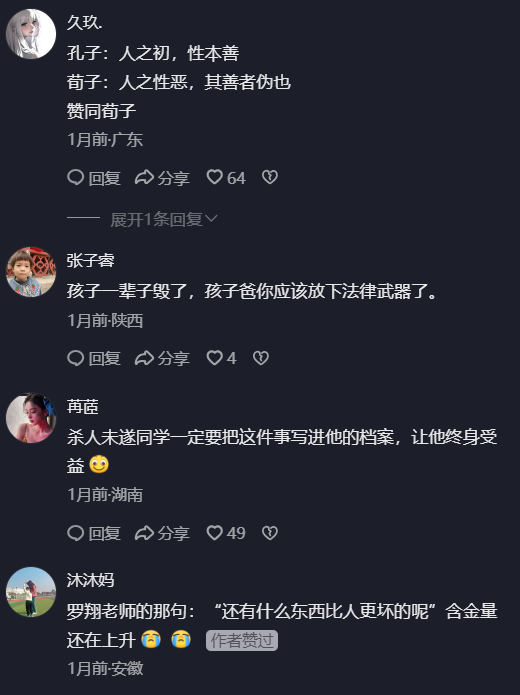The height and width of the screenshot is (695, 520).
Task: Reply to 久玖.'s comment
Action: (x=94, y=178)
